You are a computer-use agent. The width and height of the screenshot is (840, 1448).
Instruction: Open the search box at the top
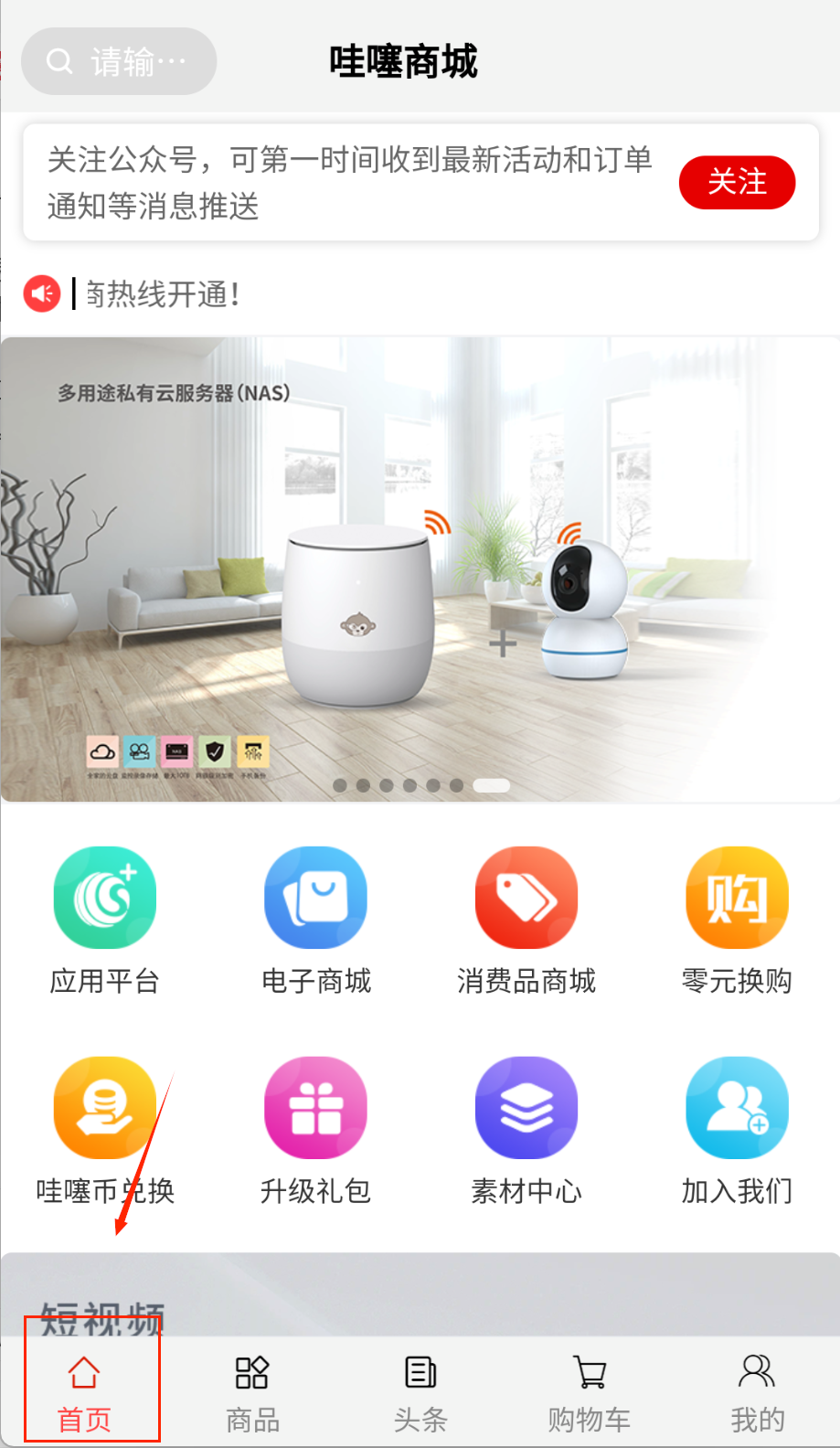[119, 61]
